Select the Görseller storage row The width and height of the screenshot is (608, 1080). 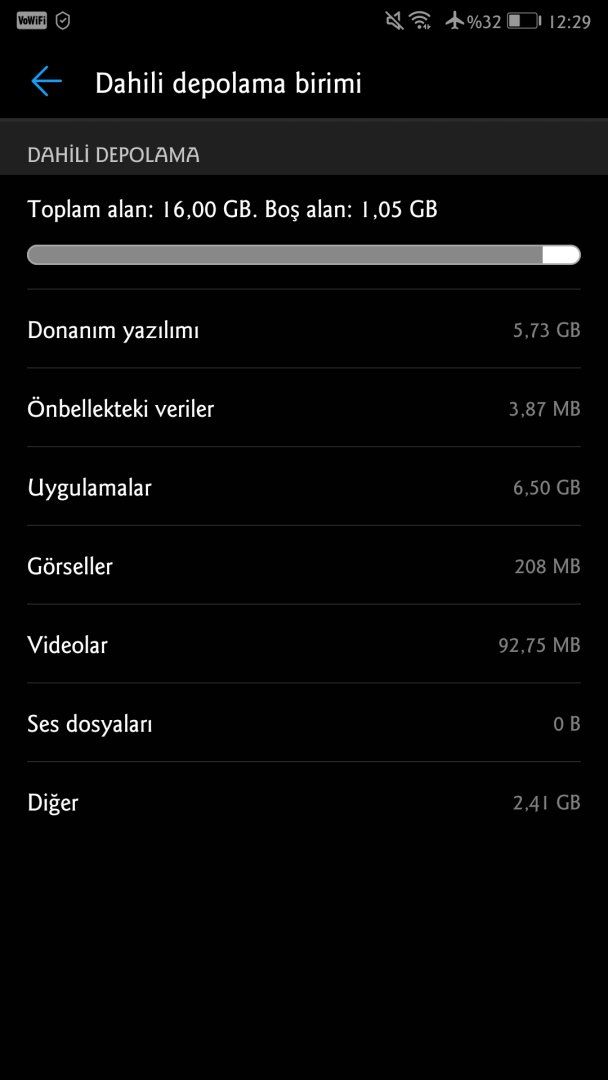coord(303,566)
